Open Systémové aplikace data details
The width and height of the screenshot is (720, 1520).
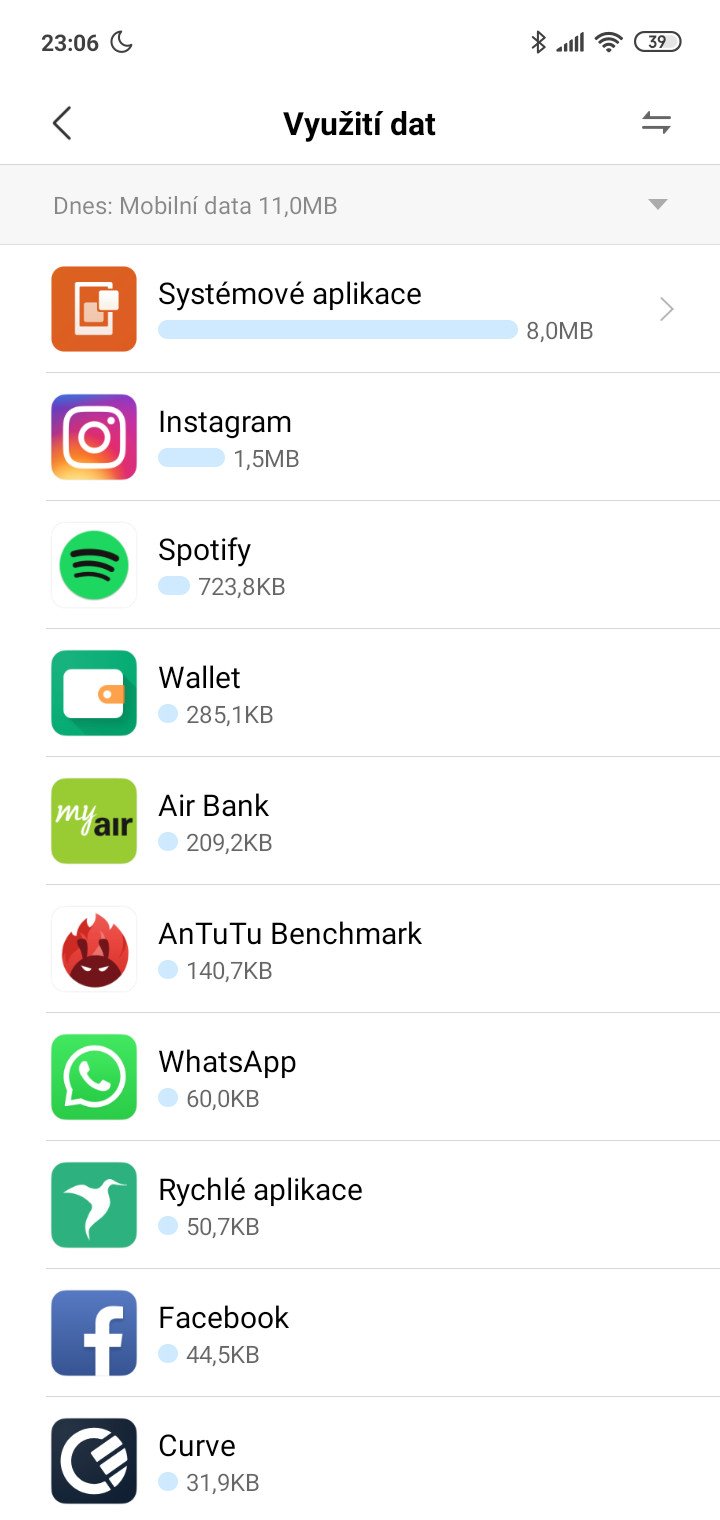(360, 309)
